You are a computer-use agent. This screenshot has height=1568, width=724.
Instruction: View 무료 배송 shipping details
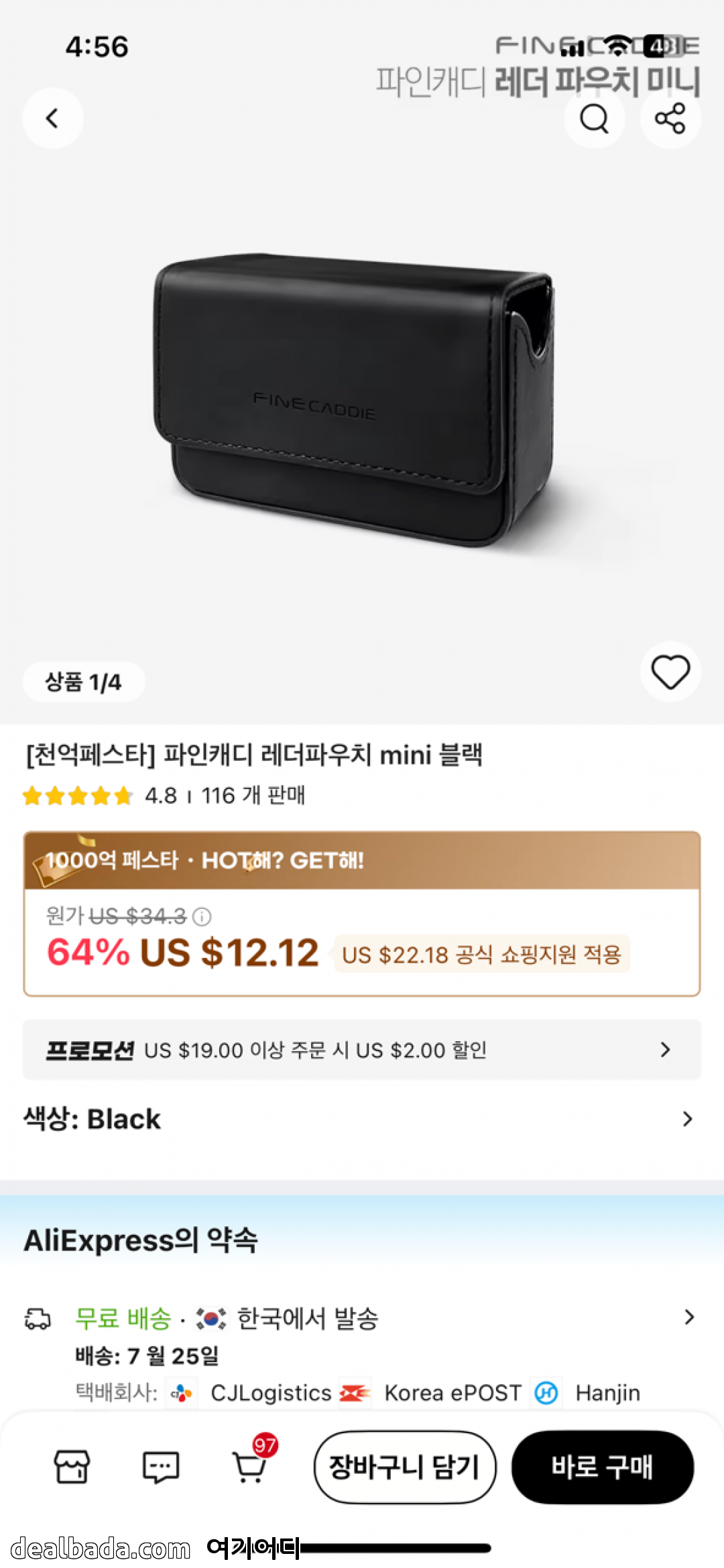362,1318
